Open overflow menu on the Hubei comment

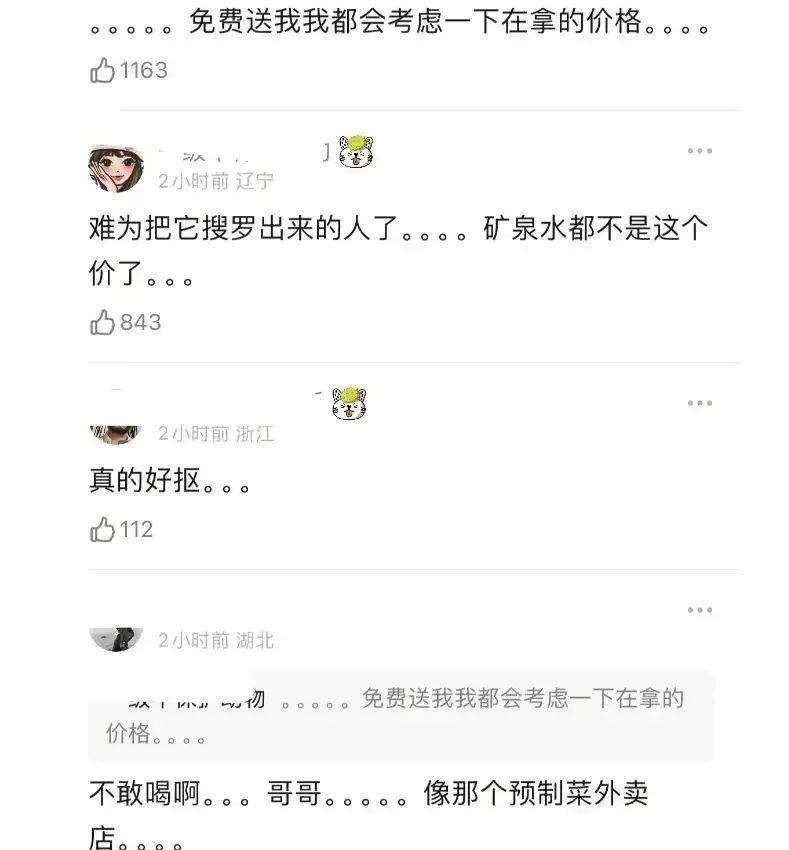pyautogui.click(x=699, y=610)
